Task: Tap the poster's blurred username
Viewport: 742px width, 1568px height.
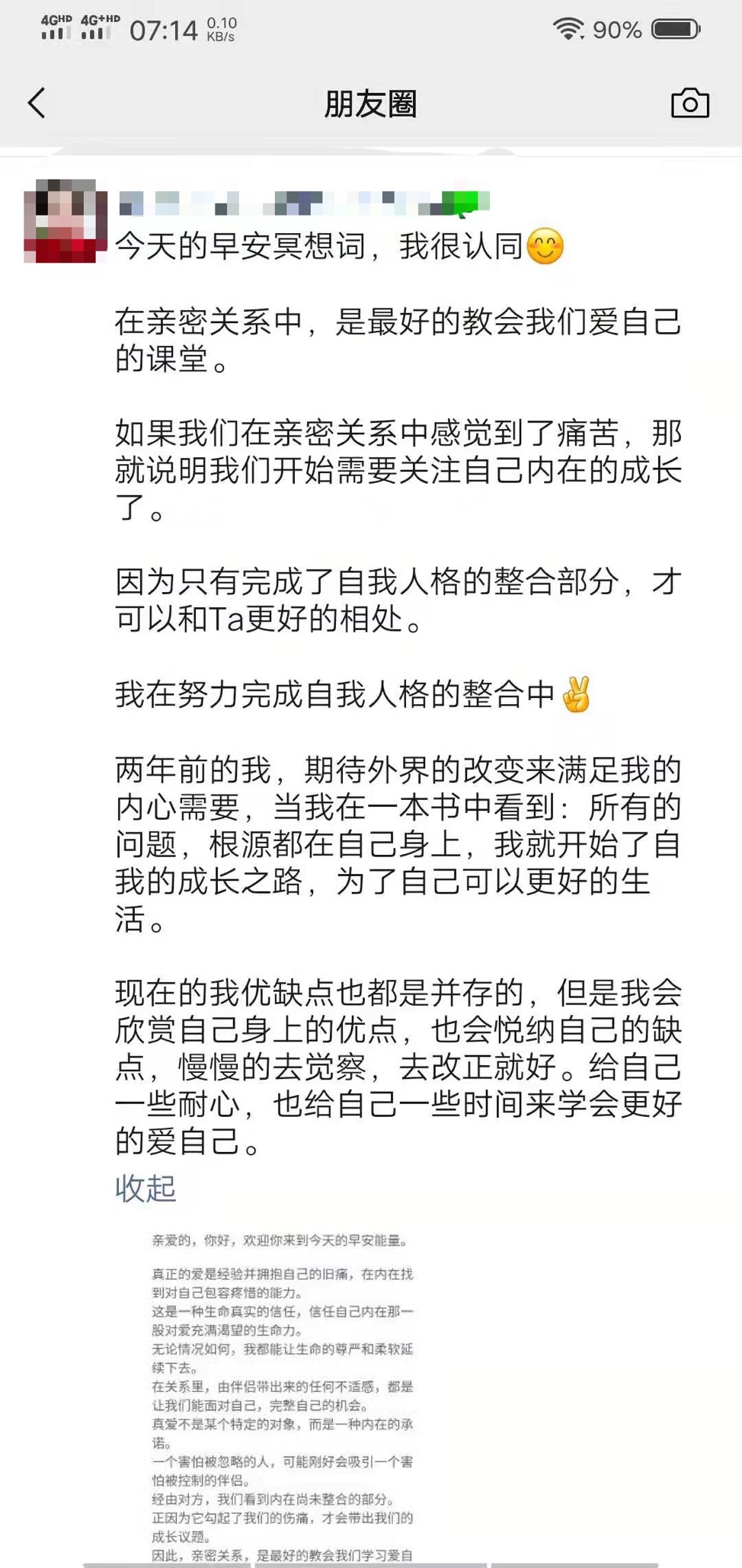Action: (x=303, y=203)
